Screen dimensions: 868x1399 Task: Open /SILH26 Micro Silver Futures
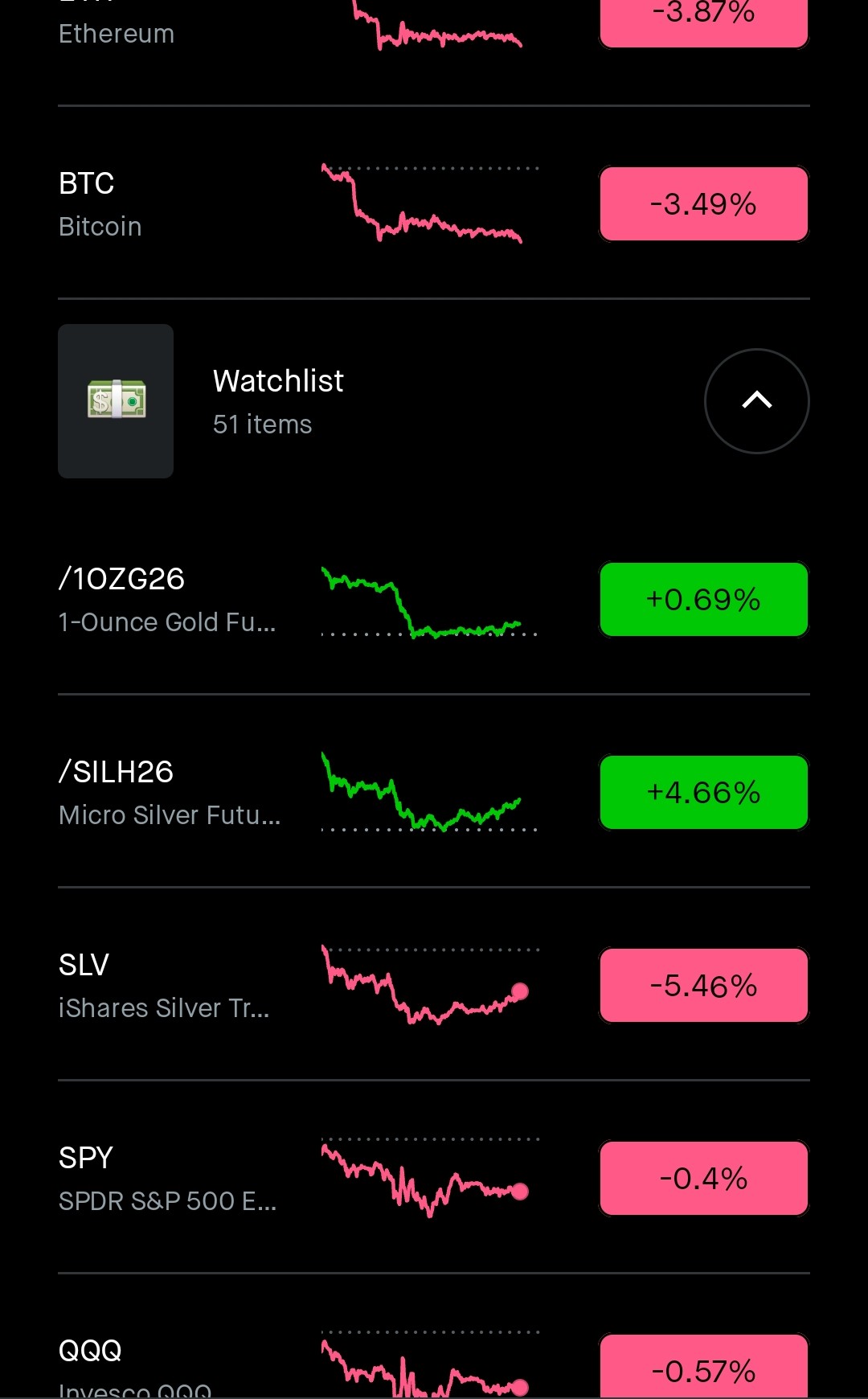tap(169, 793)
